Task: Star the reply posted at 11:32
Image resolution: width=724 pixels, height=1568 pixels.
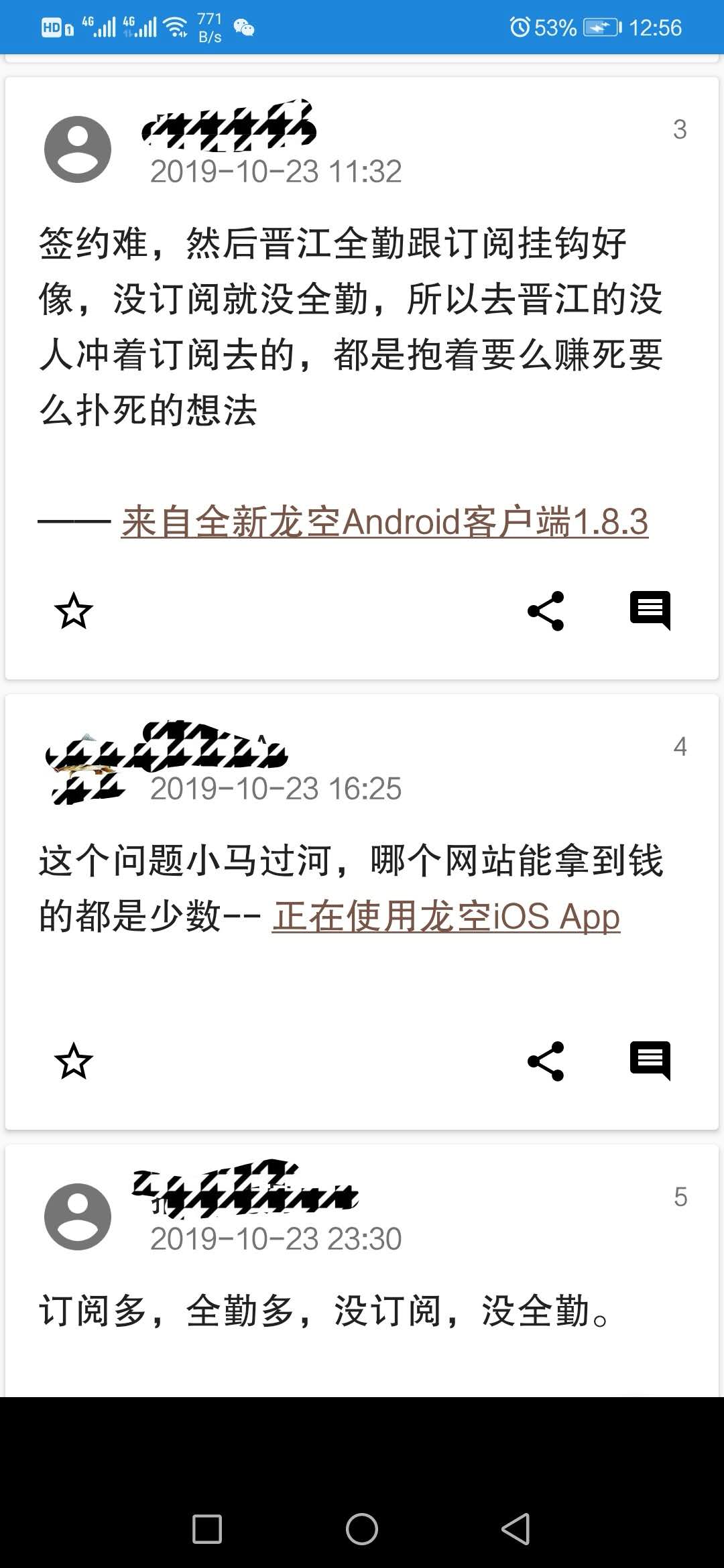Action: [74, 610]
